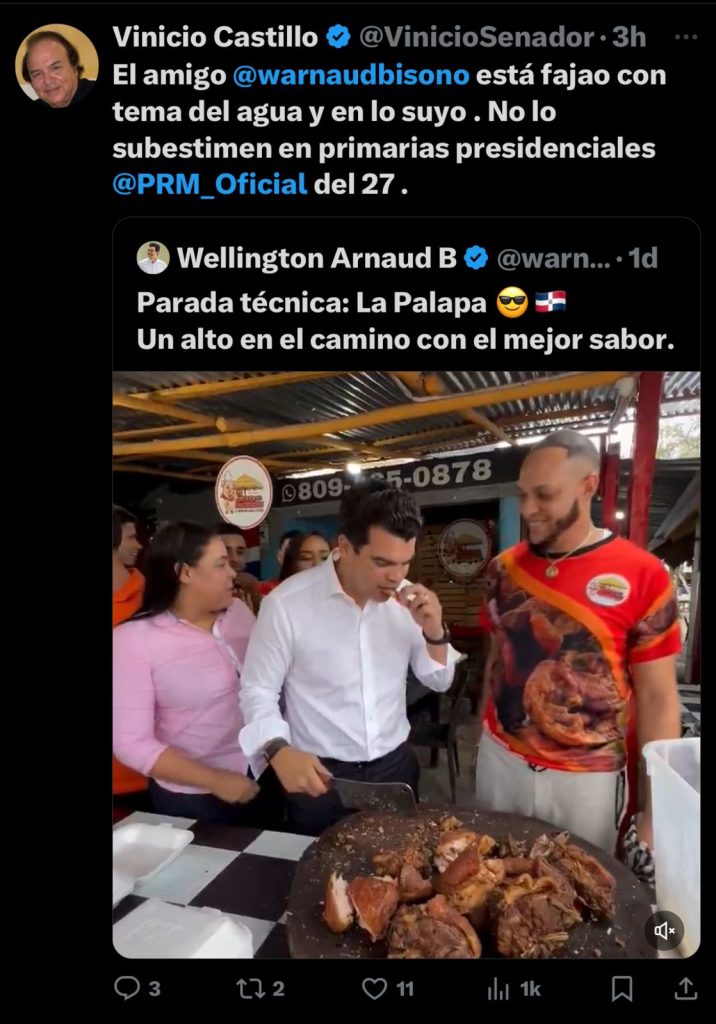Open Vinicio Castillo's profile by name
716x1024 pixels.
(215, 37)
